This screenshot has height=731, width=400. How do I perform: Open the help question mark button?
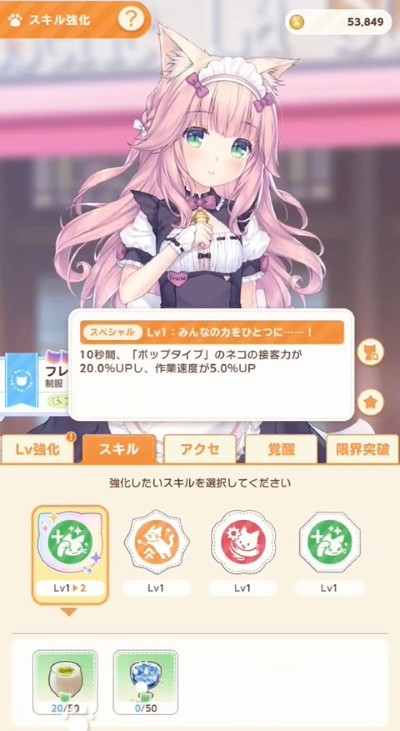pos(131,20)
